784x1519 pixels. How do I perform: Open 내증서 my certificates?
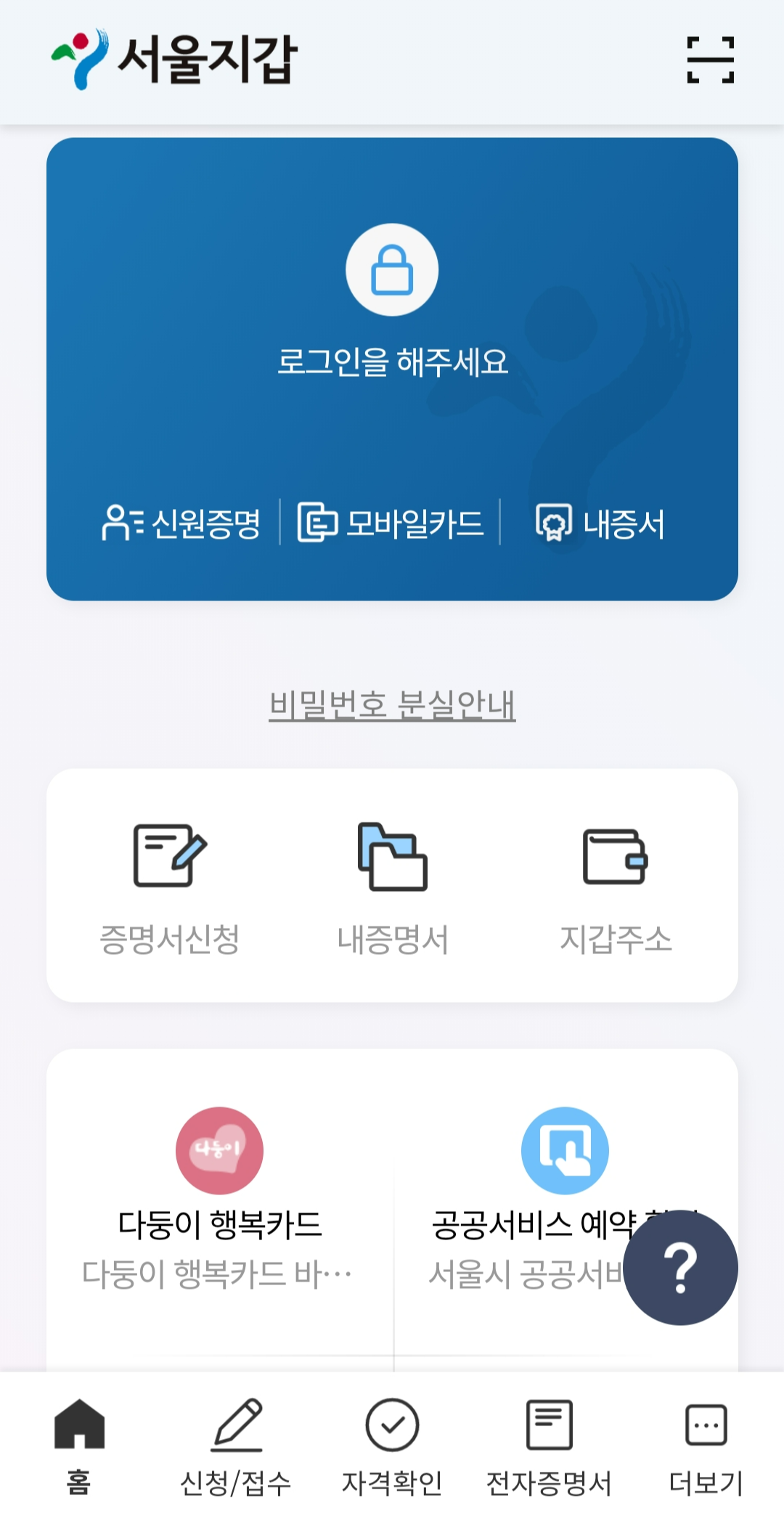coord(602,521)
